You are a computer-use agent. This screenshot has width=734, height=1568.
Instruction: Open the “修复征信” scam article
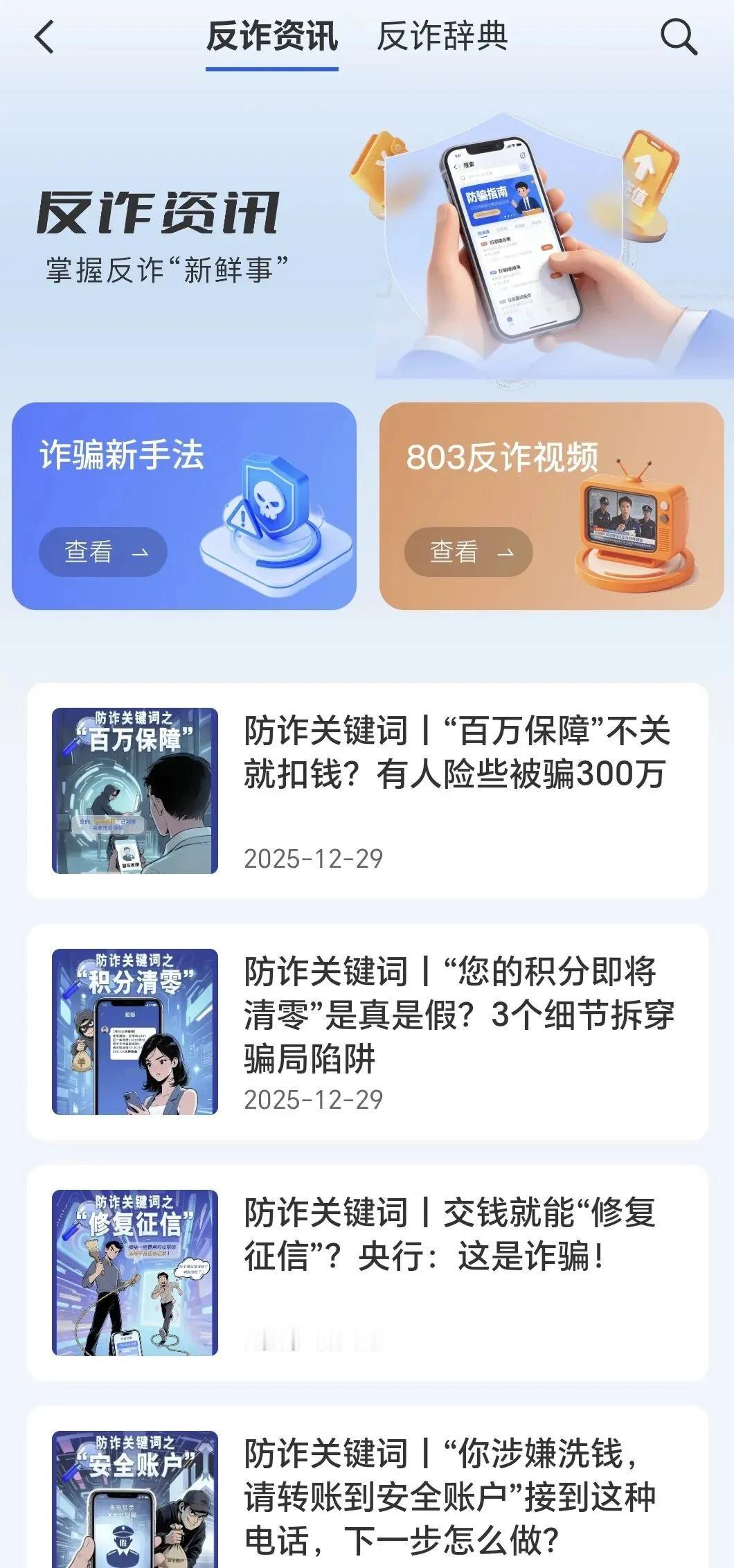[x=450, y=1234]
